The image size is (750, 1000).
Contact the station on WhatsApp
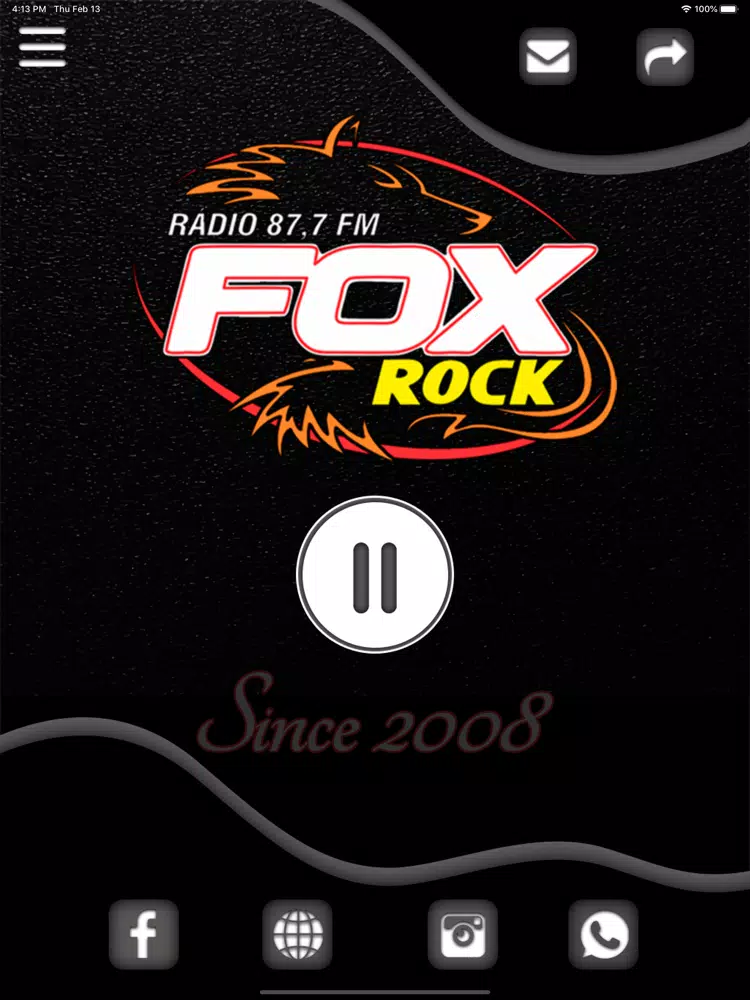click(x=603, y=935)
